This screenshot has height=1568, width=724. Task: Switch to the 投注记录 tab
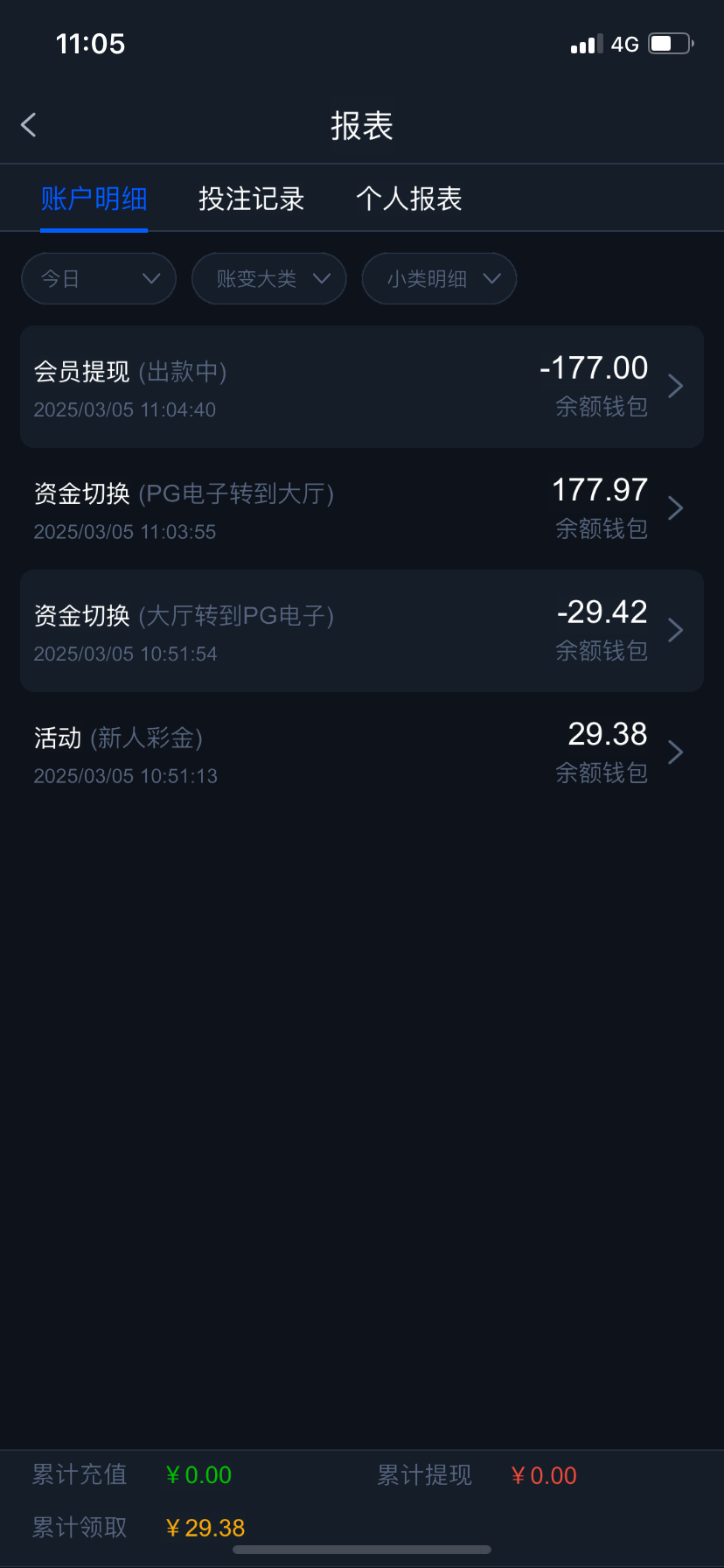251,199
